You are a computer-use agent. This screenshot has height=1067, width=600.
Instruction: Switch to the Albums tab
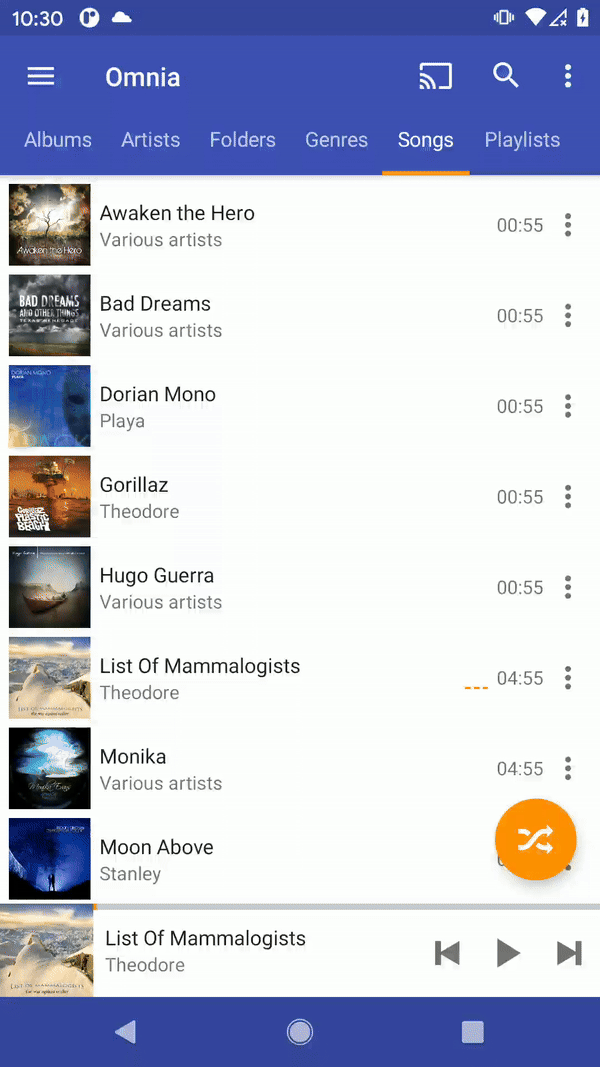pyautogui.click(x=58, y=140)
